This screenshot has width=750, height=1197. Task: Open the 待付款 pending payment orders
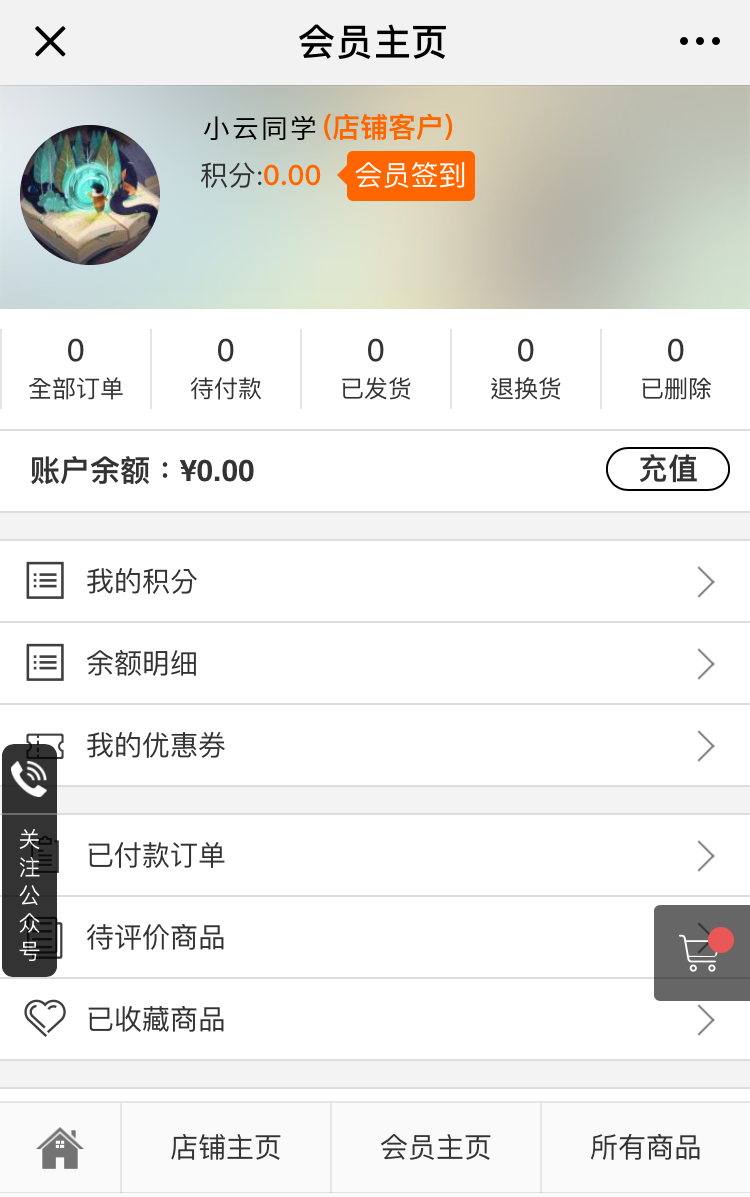[x=226, y=368]
